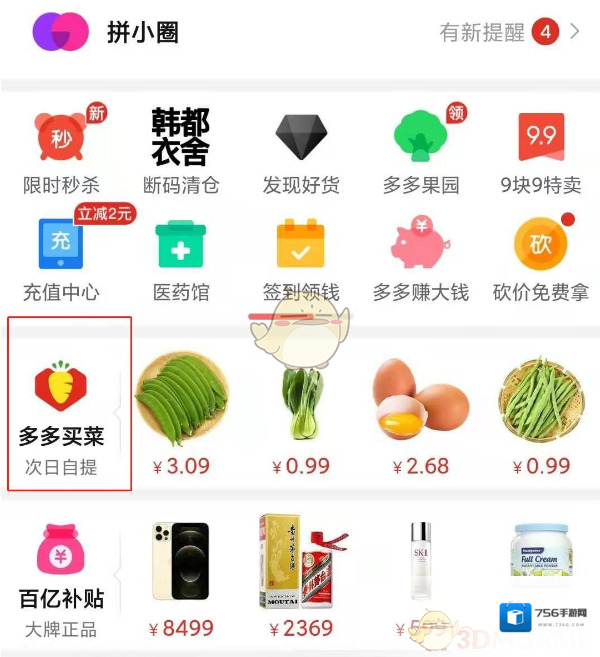View the snow peas priced ¥3.09
Viewport: 600px width, 657px height.
point(181,410)
